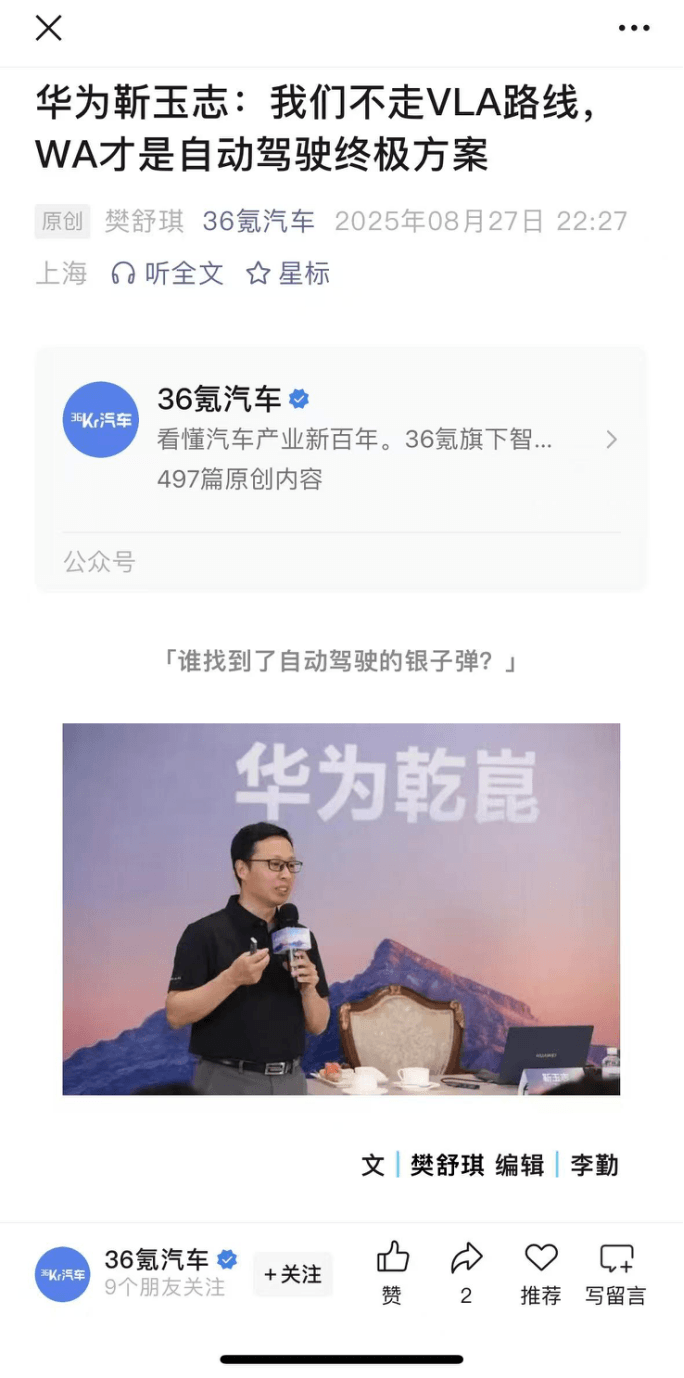The height and width of the screenshot is (1378, 684).
Task: Open the 36氪汽车 avatar in the bottom bar
Action: [62, 1274]
